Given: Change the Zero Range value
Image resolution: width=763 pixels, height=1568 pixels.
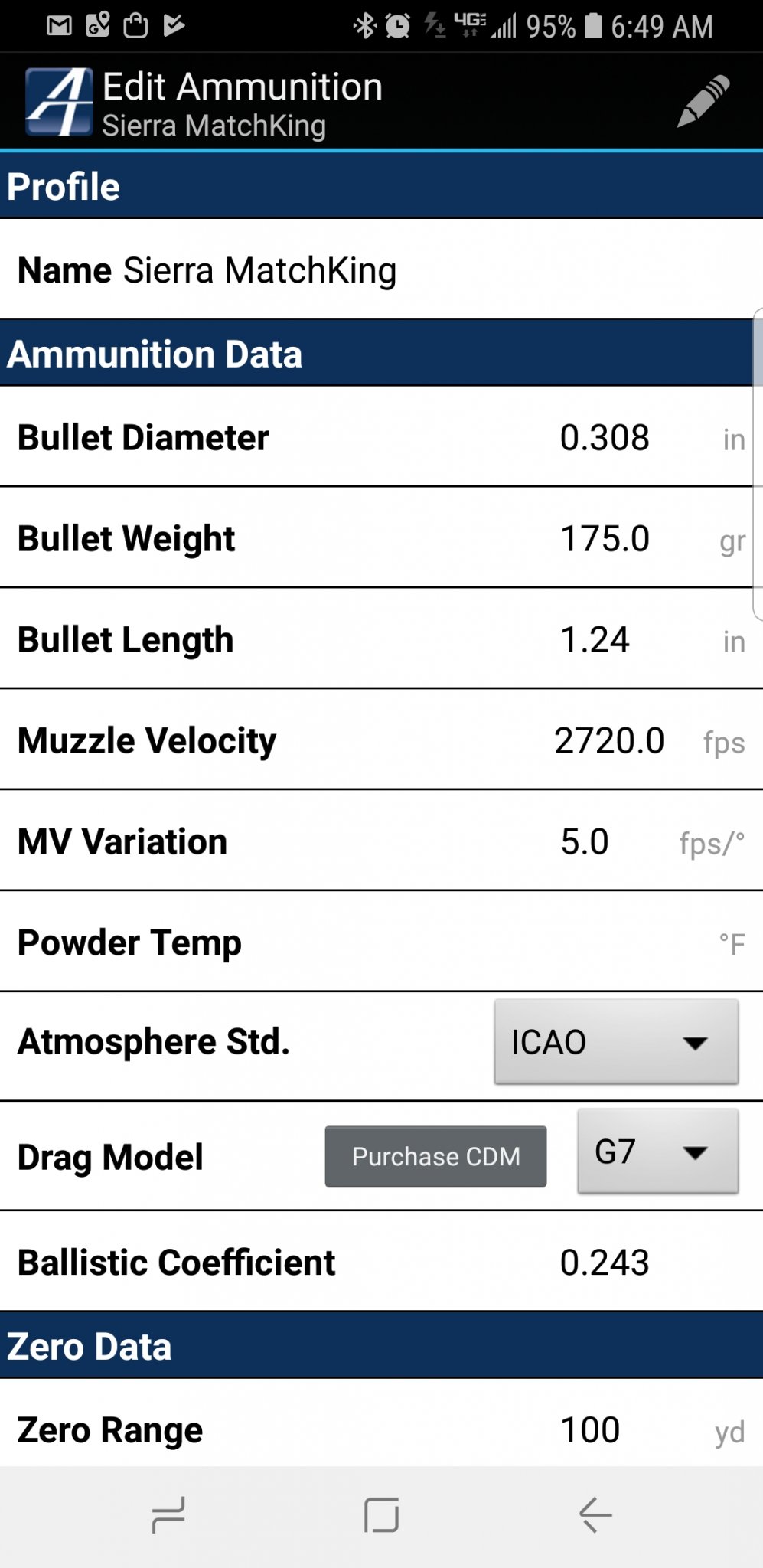Looking at the screenshot, I should click(590, 1430).
